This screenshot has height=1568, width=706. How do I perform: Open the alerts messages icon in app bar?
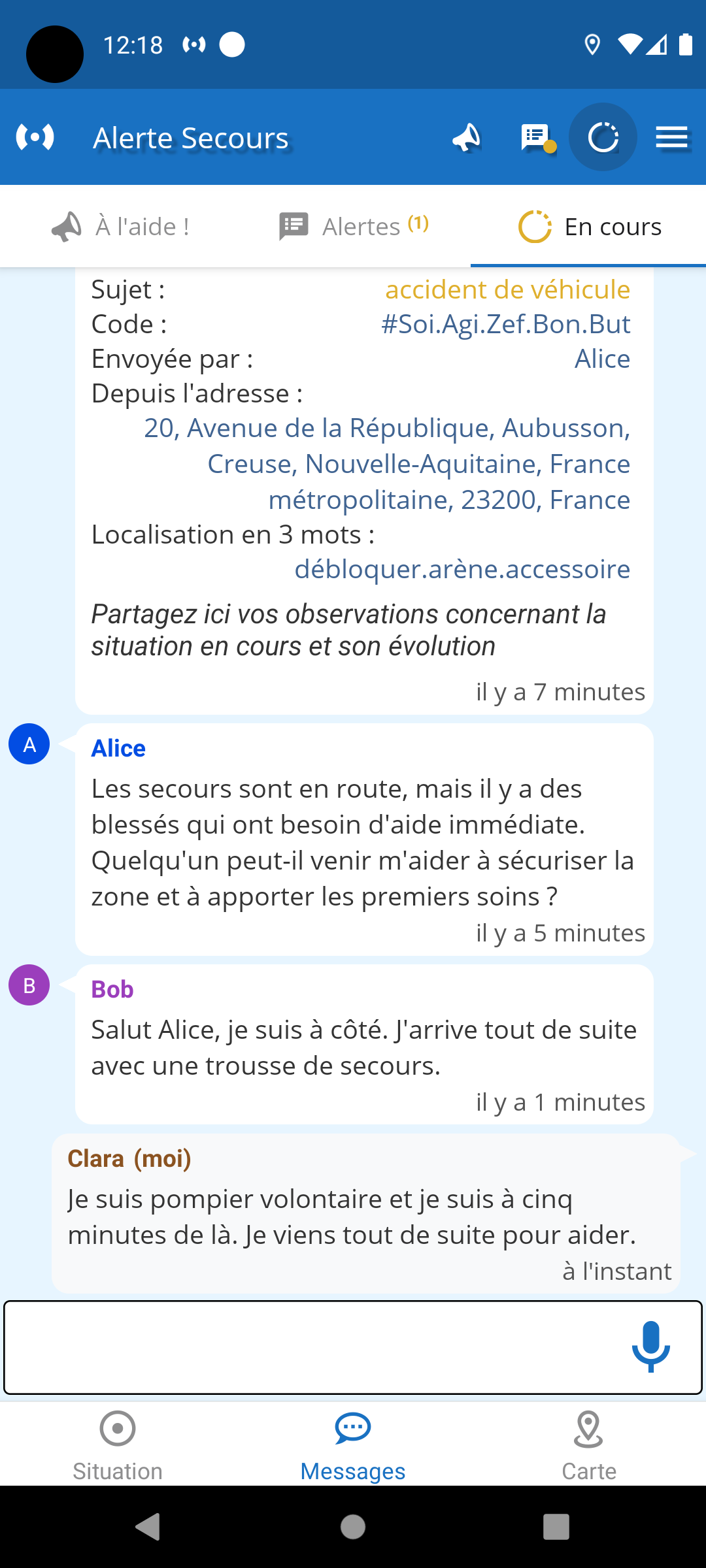pos(536,138)
